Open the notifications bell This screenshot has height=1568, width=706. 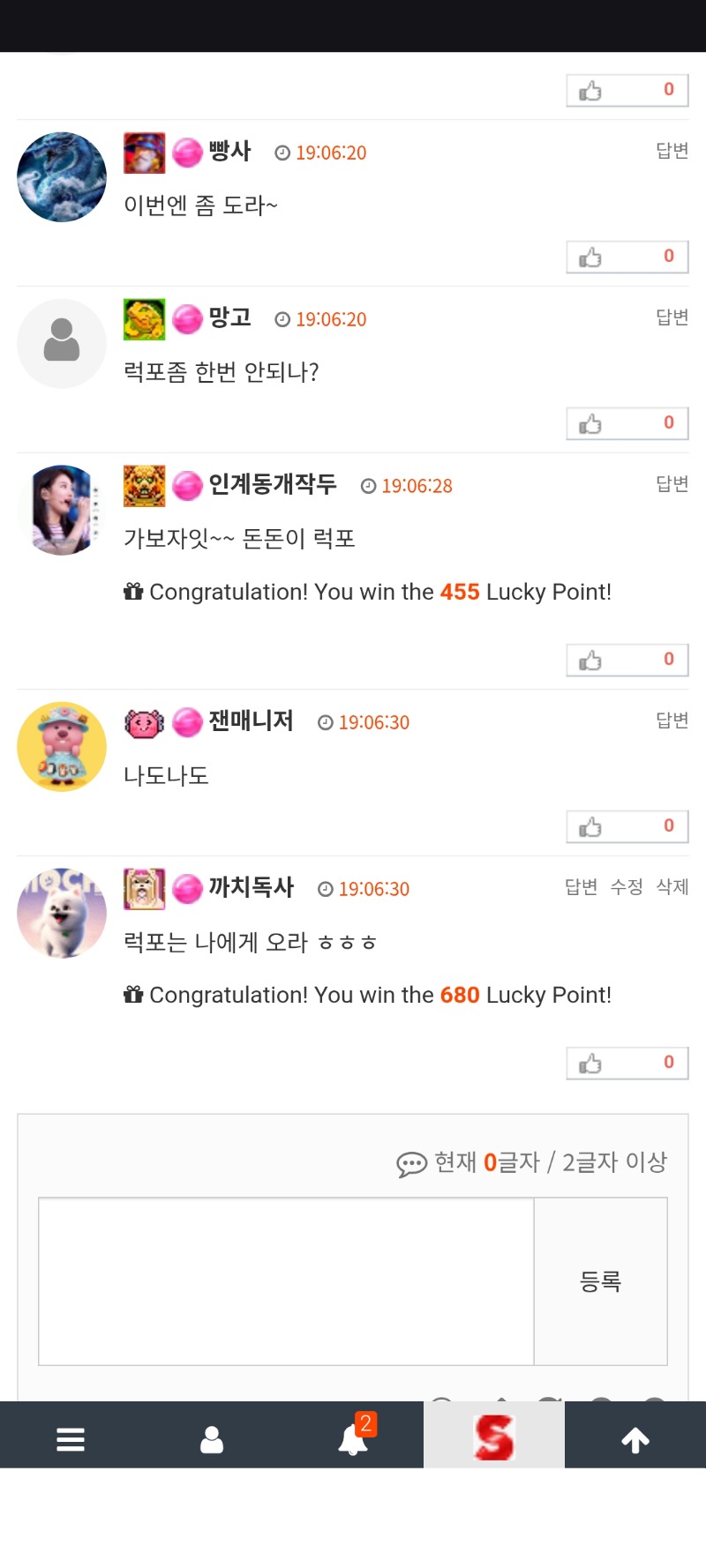point(353,1439)
